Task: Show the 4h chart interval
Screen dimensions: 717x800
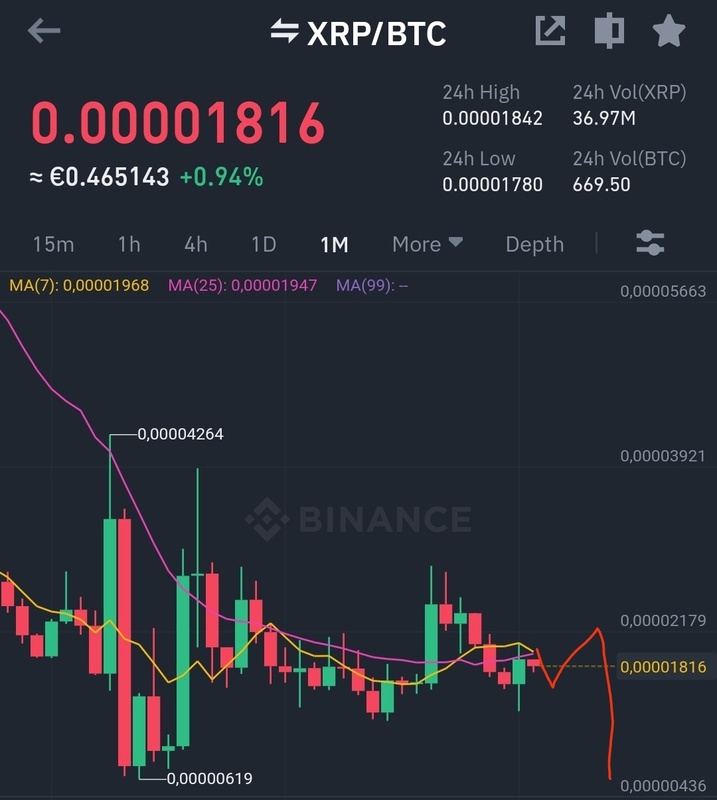Action: click(x=196, y=244)
